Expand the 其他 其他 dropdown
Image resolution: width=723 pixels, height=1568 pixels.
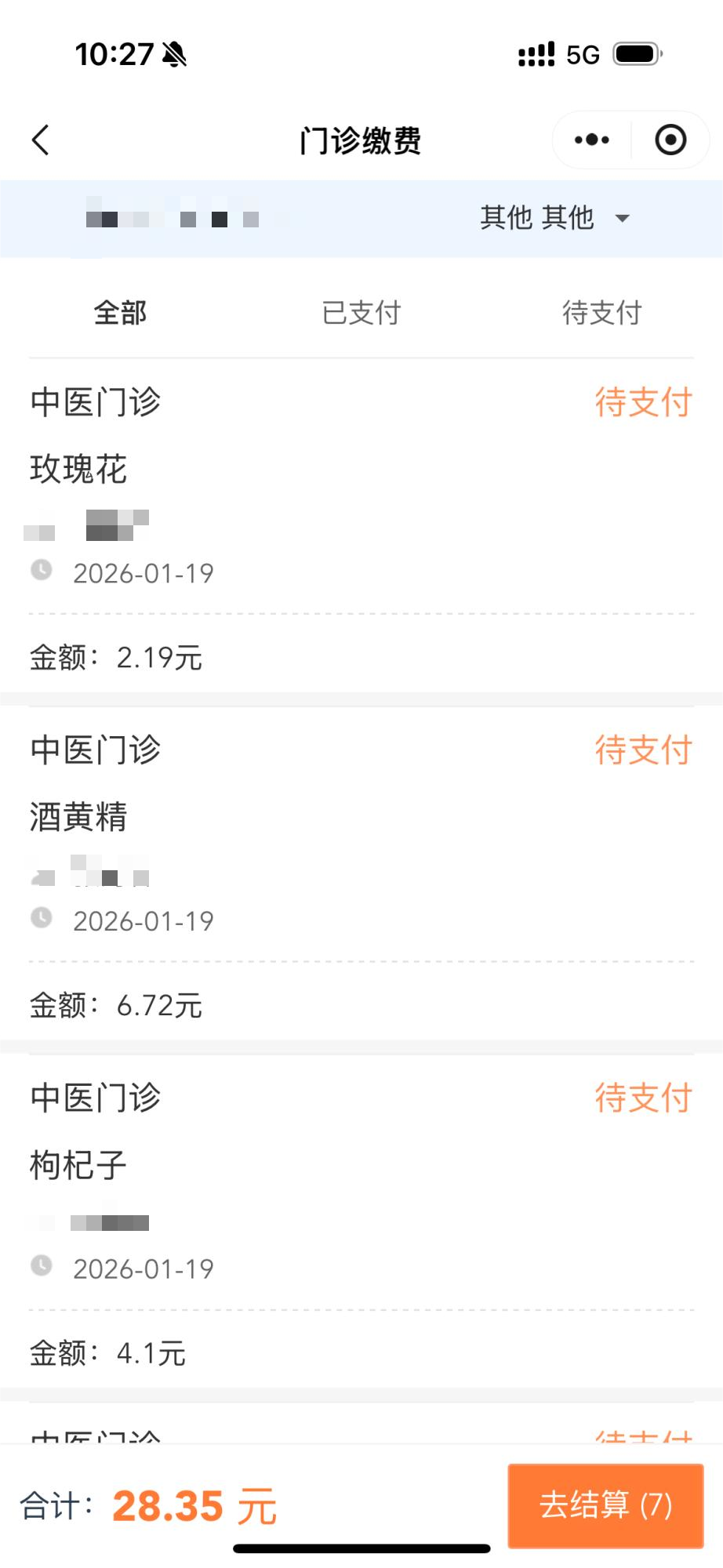pos(555,218)
